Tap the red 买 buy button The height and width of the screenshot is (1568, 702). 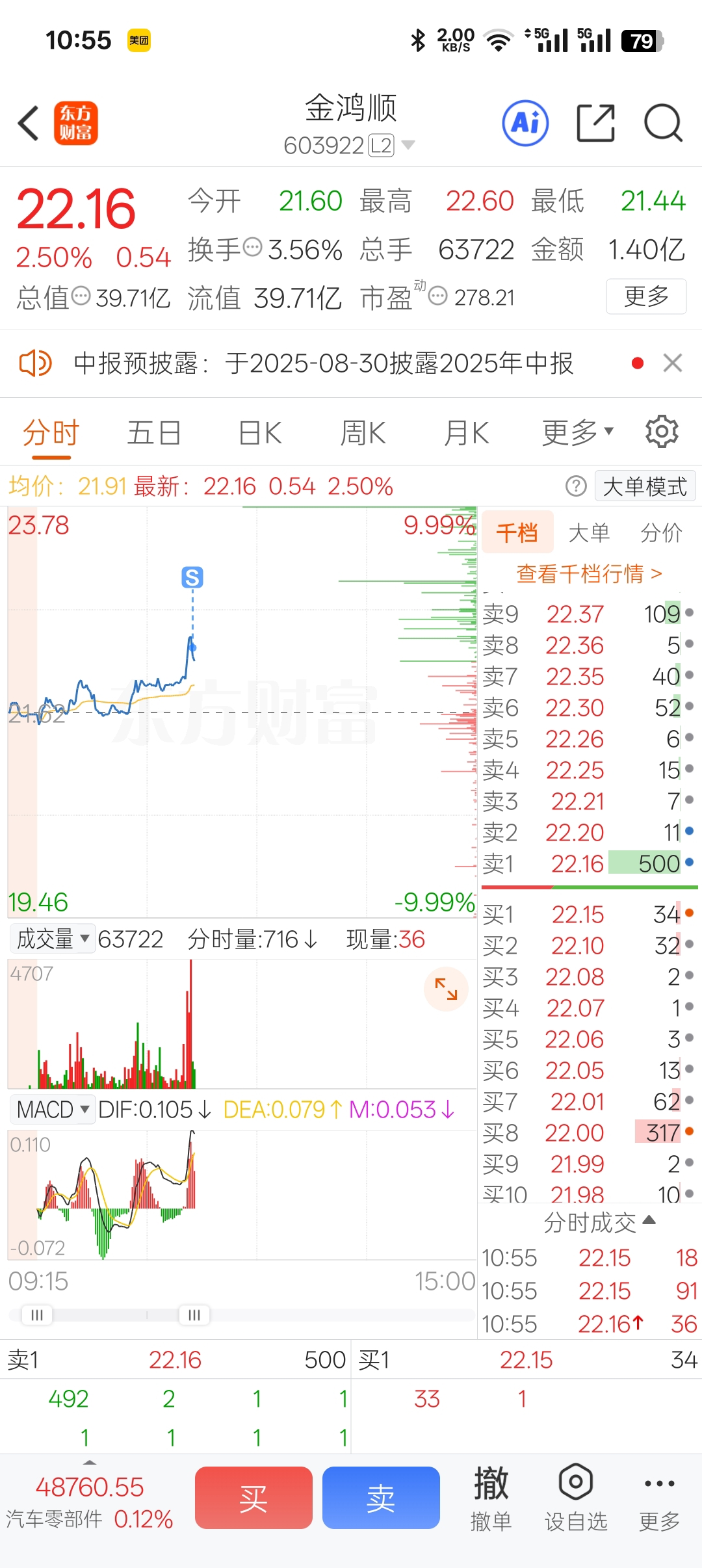click(x=253, y=1498)
